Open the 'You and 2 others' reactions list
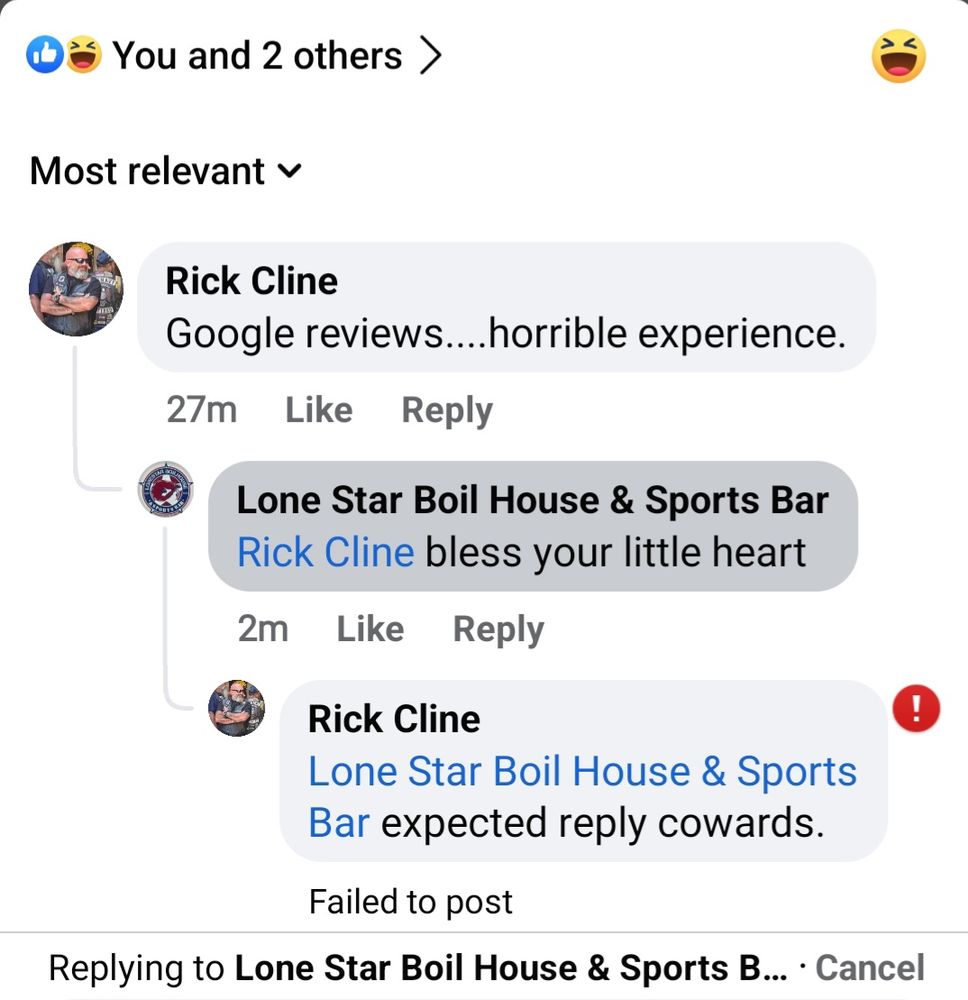Image resolution: width=968 pixels, height=1000 pixels. 233,55
